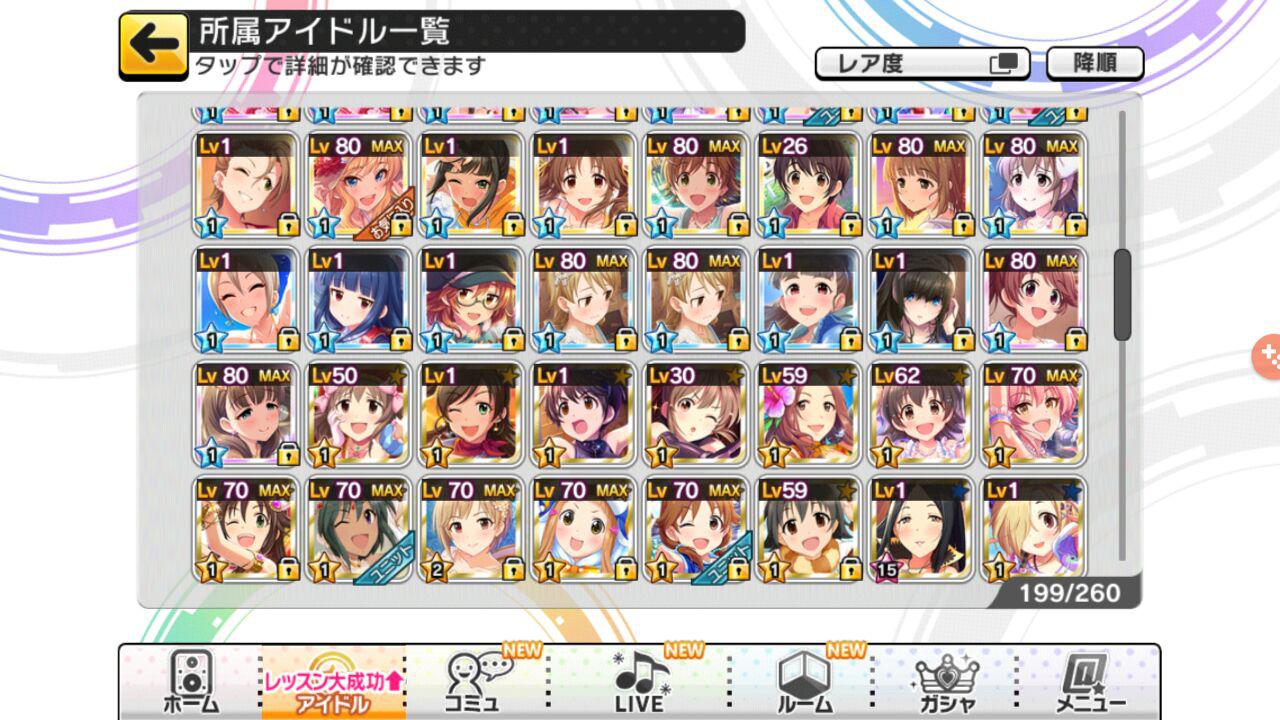Open the Lv62 idol card

[x=921, y=415]
